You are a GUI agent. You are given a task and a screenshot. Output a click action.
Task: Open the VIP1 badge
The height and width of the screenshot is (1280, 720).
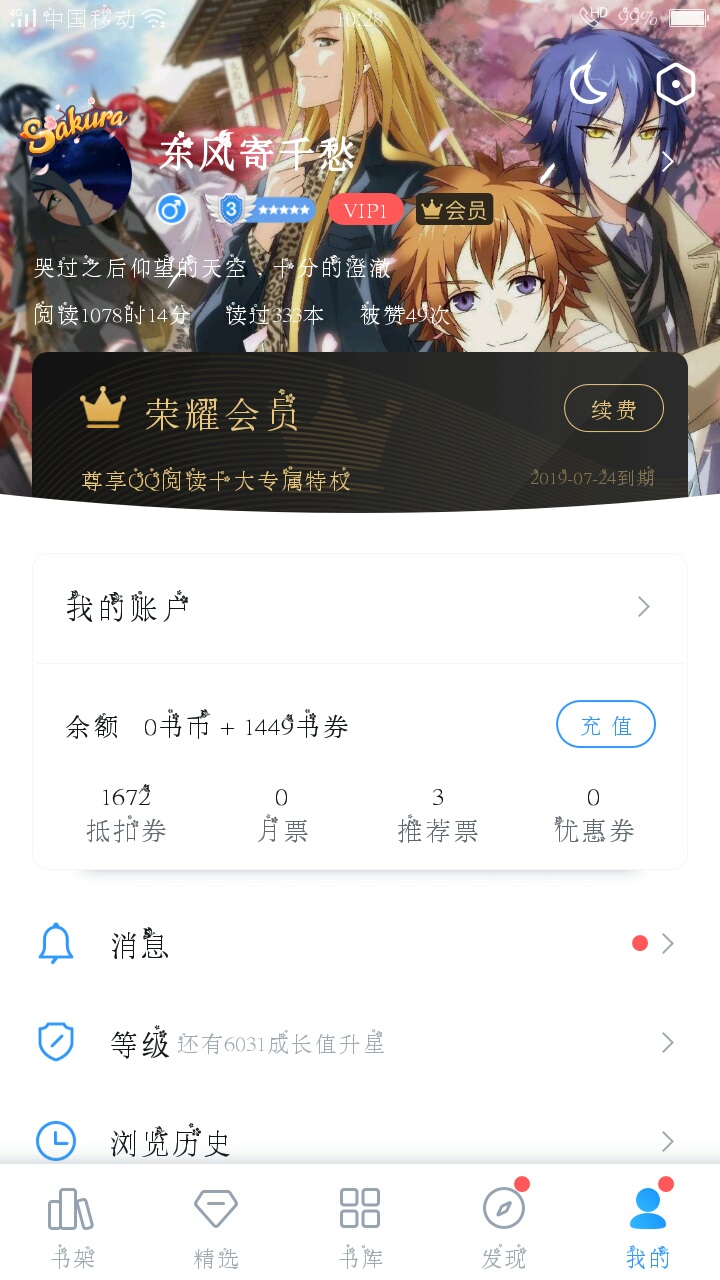coord(365,210)
